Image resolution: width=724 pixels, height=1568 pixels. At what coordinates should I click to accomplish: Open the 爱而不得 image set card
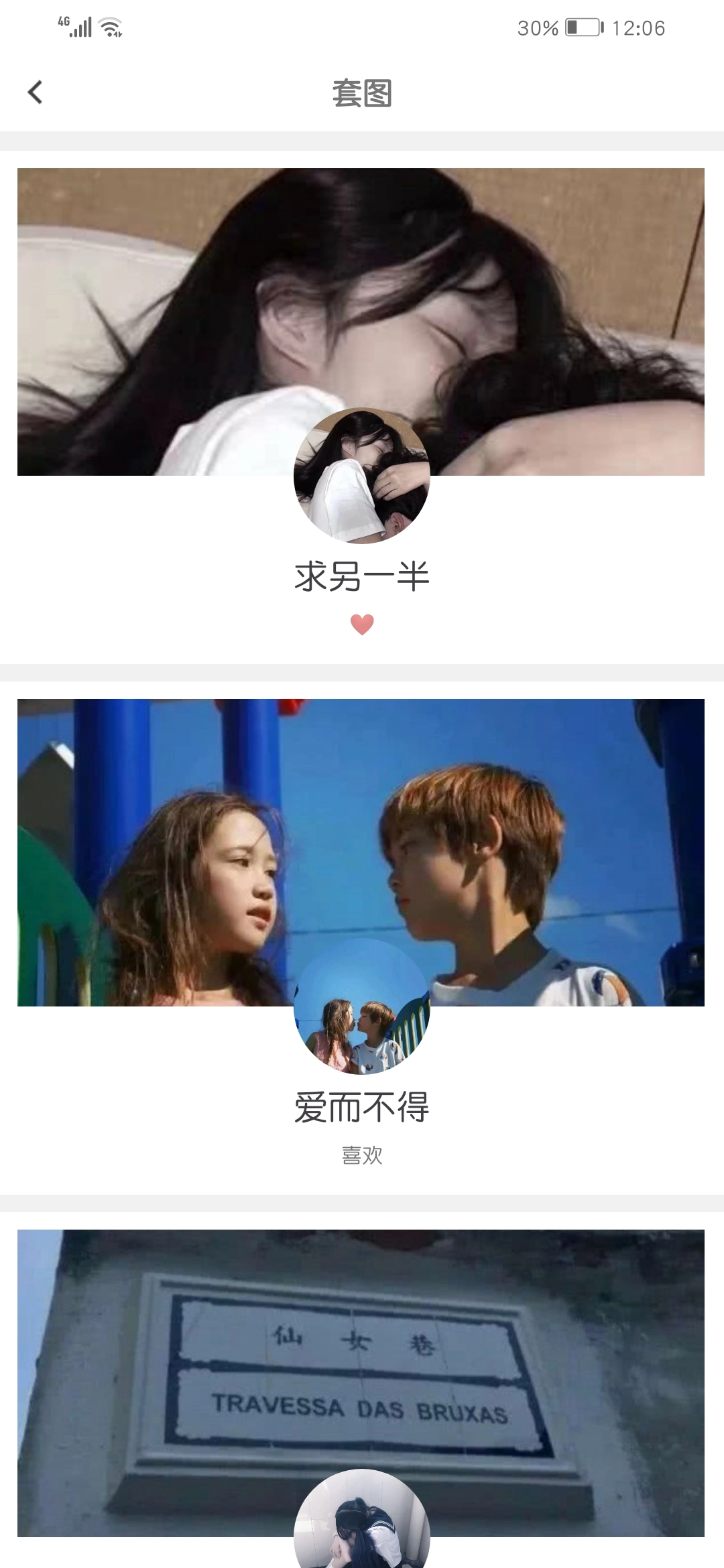(361, 852)
